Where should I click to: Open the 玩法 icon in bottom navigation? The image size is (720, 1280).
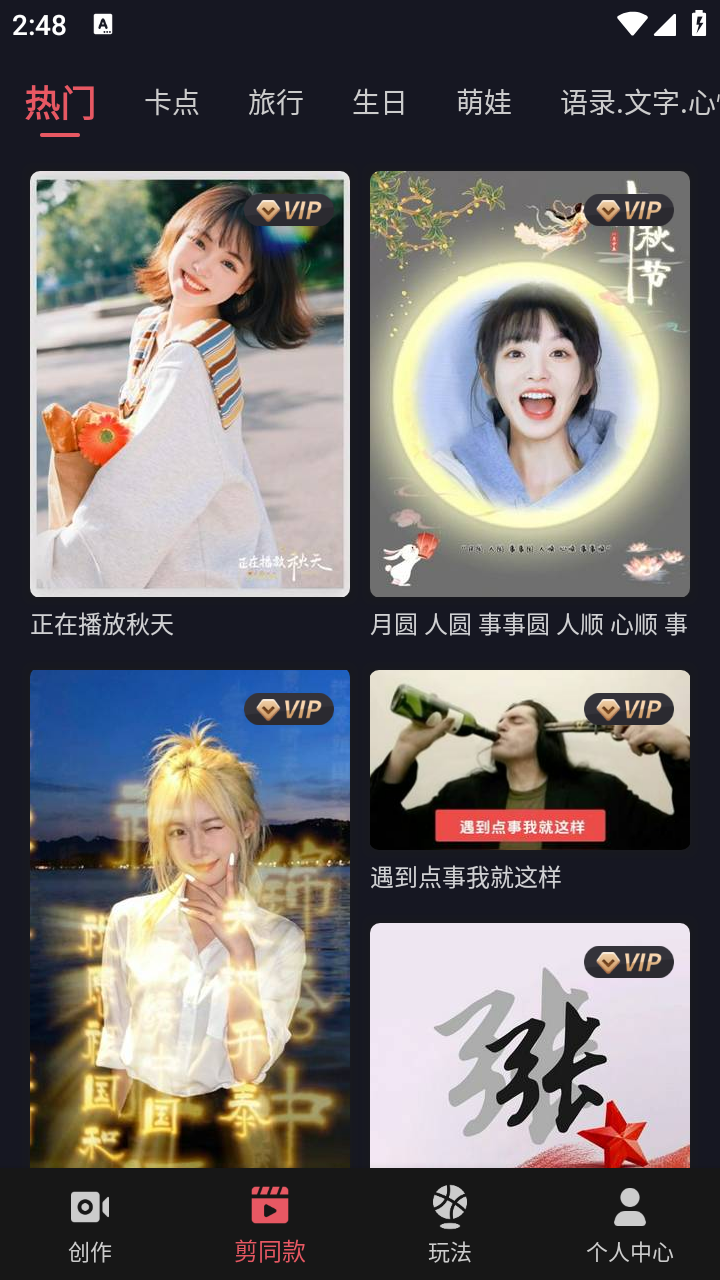[449, 1207]
